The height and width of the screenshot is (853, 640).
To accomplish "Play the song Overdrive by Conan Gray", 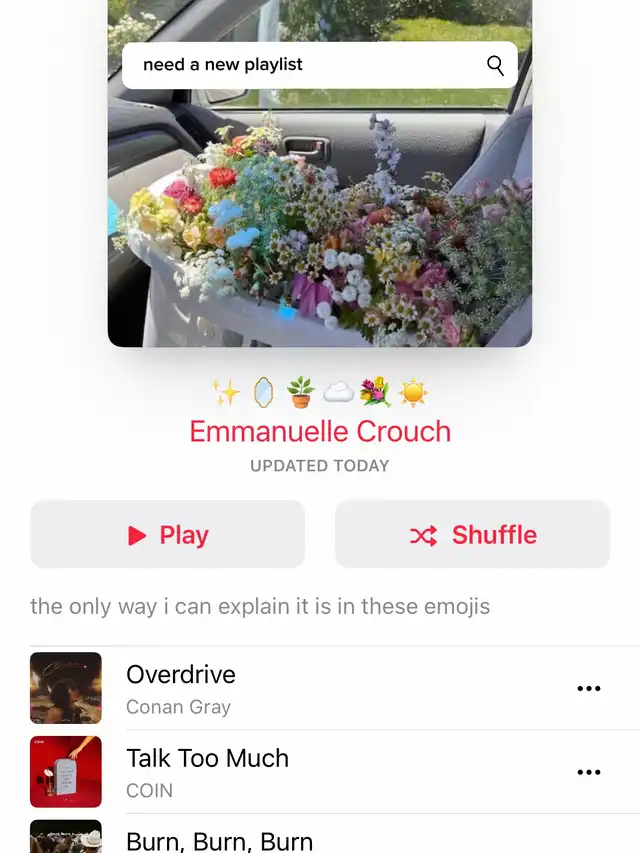I will pos(180,688).
